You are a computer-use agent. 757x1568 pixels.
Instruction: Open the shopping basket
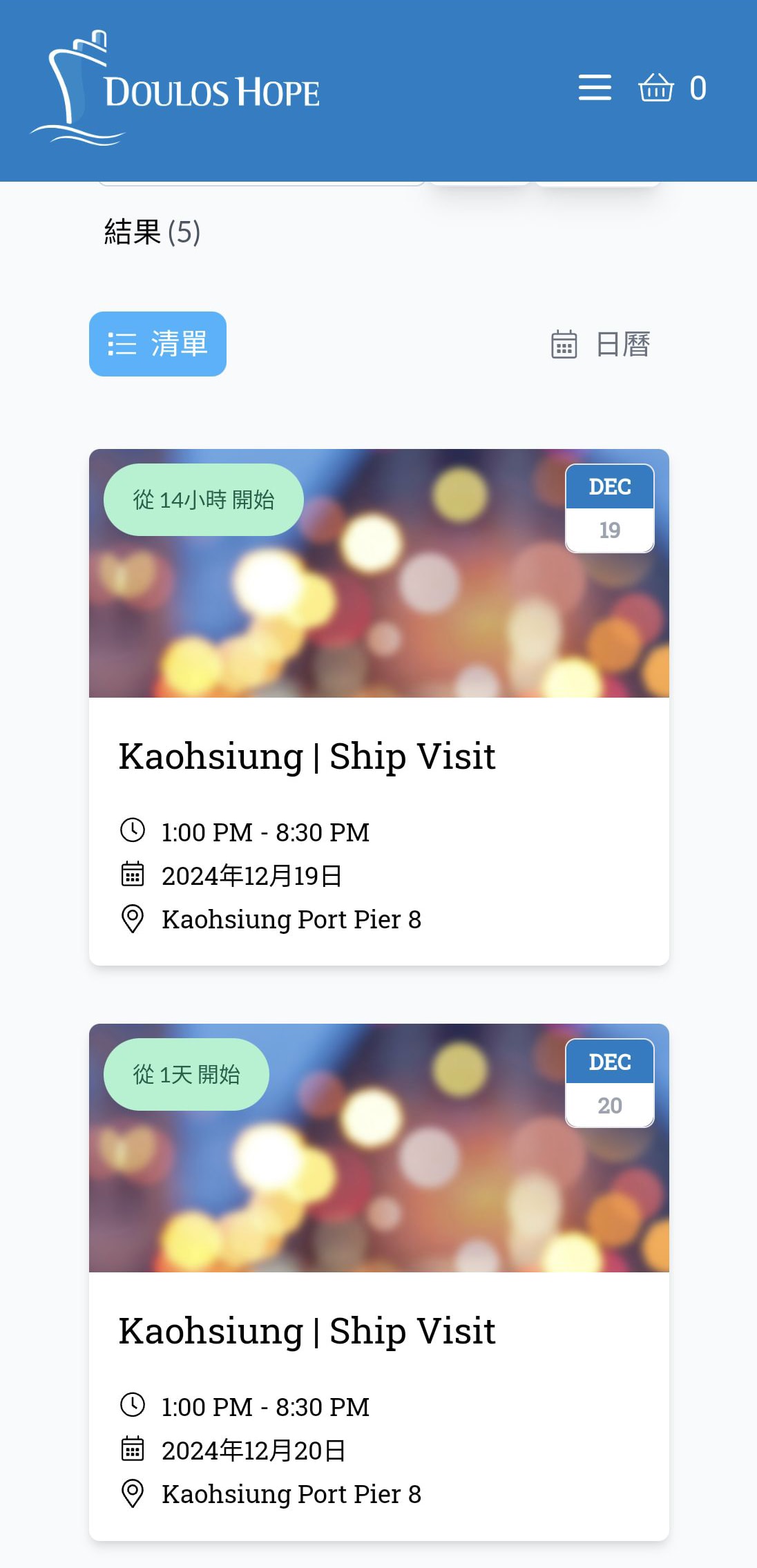(x=656, y=88)
